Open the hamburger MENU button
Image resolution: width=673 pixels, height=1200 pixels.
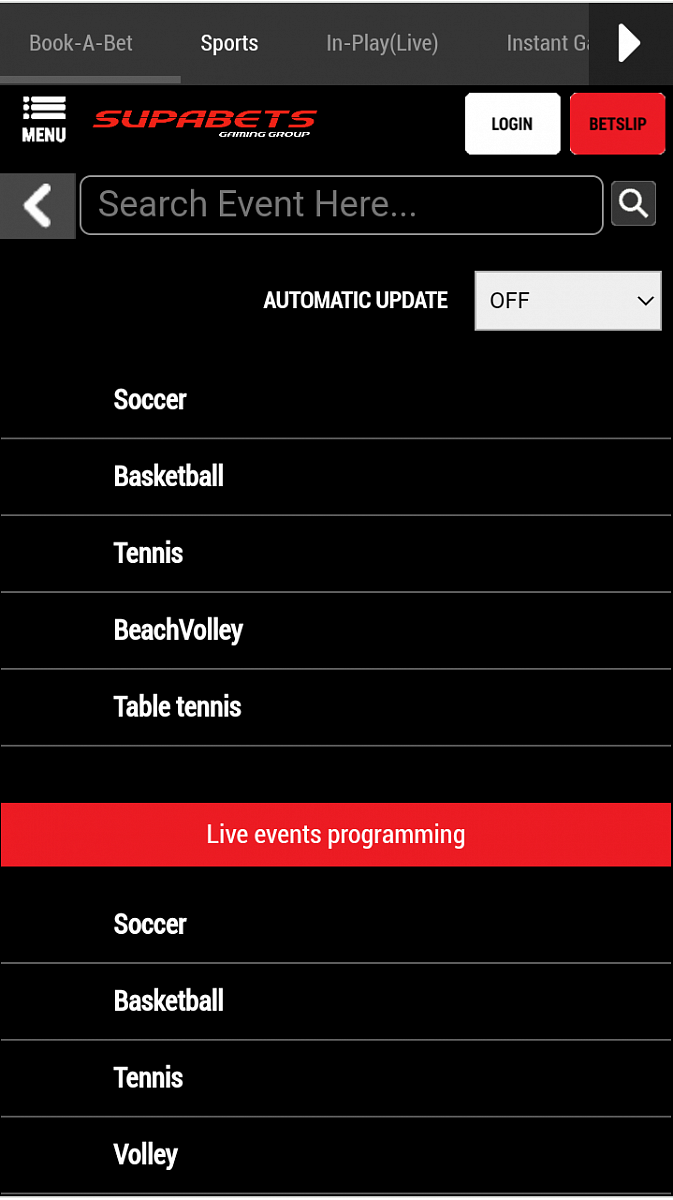click(x=44, y=120)
